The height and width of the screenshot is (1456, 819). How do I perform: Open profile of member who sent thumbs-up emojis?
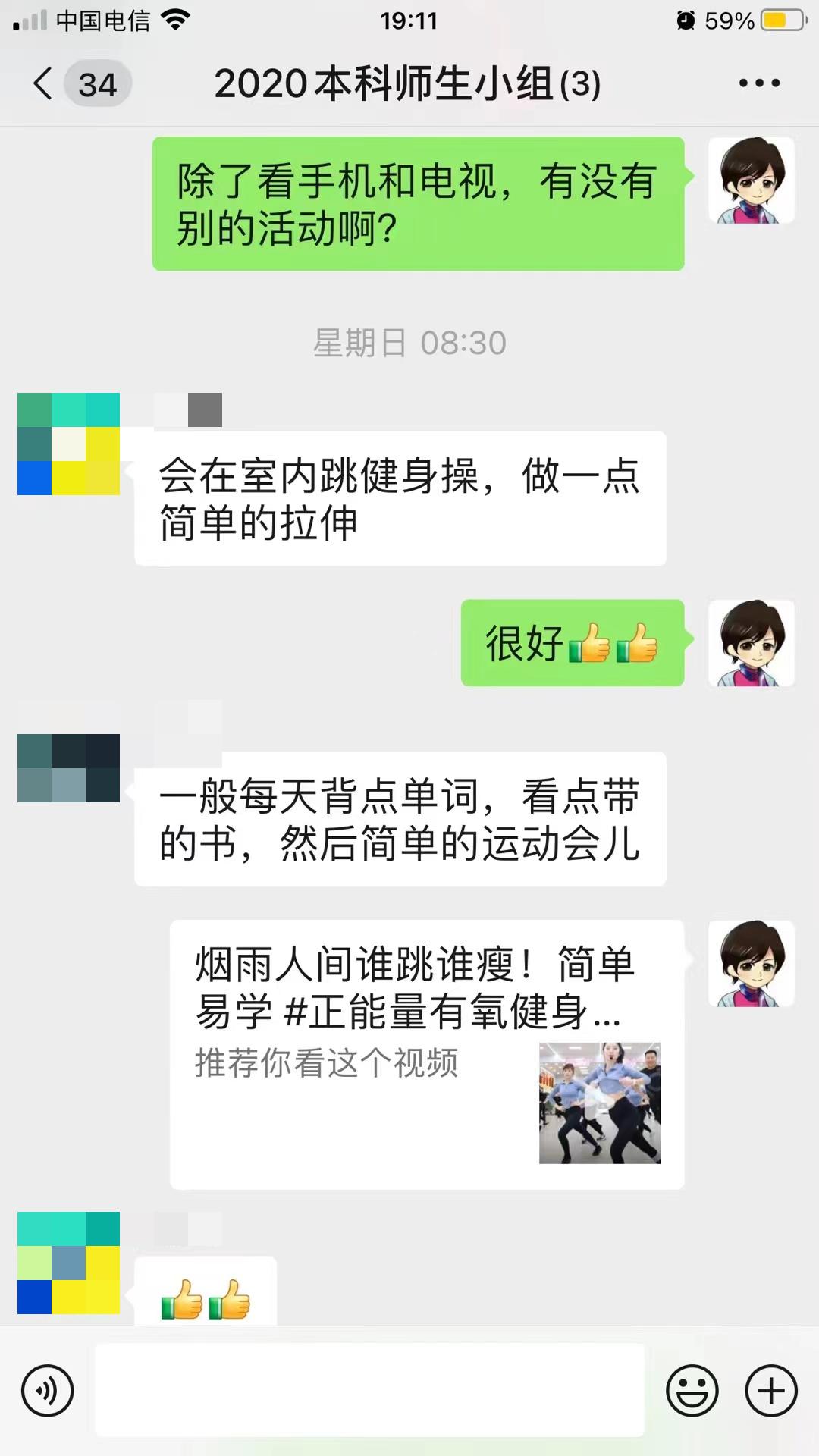68,1263
